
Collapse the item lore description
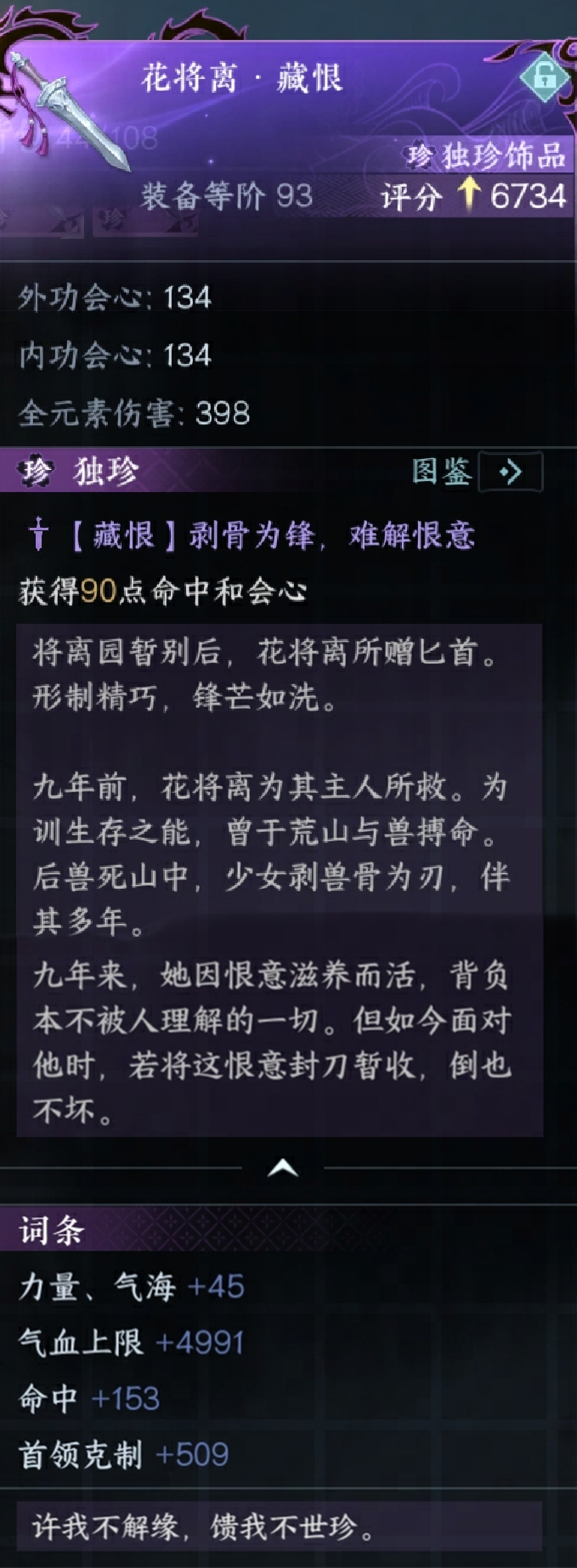pyautogui.click(x=283, y=1168)
